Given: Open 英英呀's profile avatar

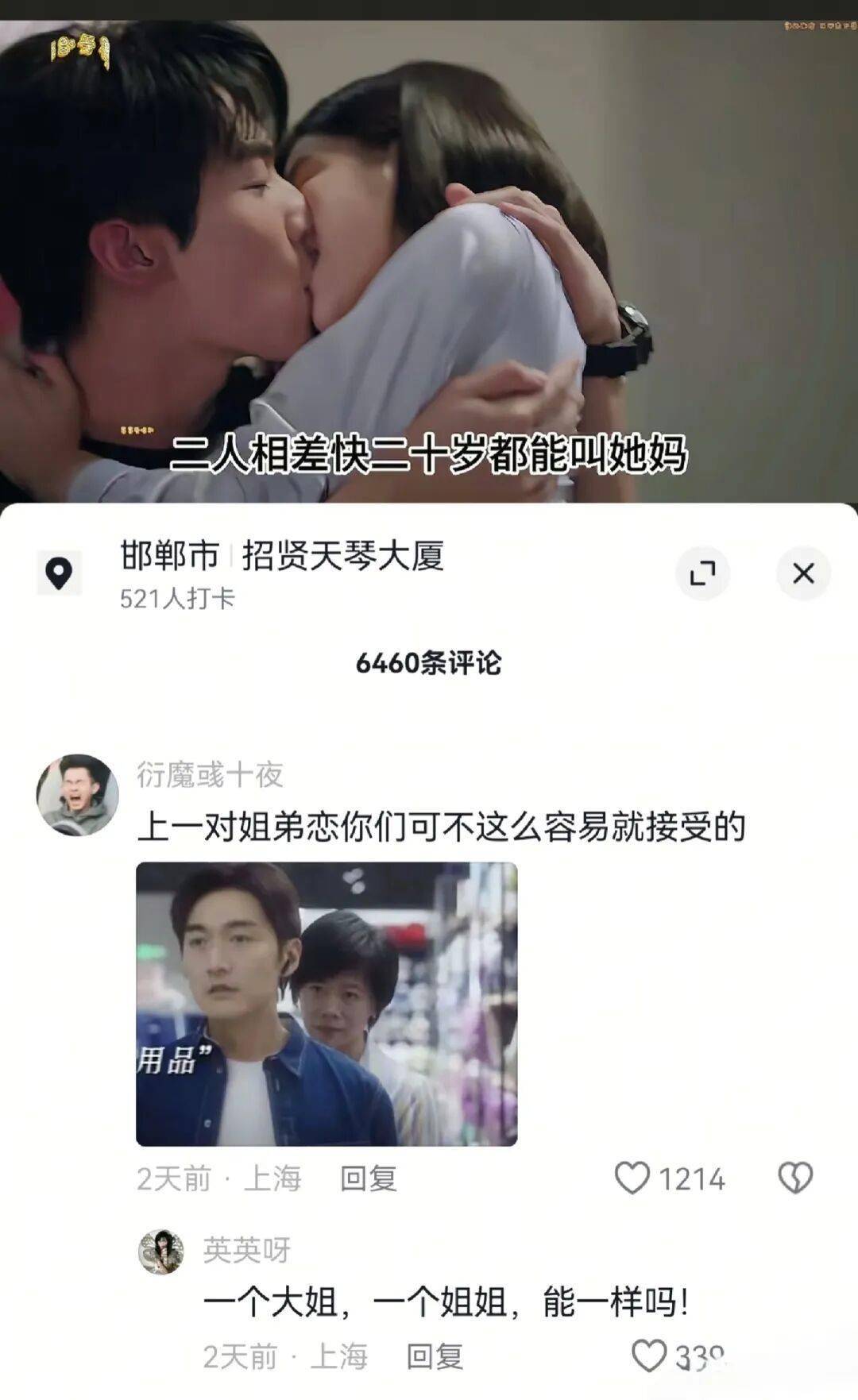Looking at the screenshot, I should (x=161, y=1252).
